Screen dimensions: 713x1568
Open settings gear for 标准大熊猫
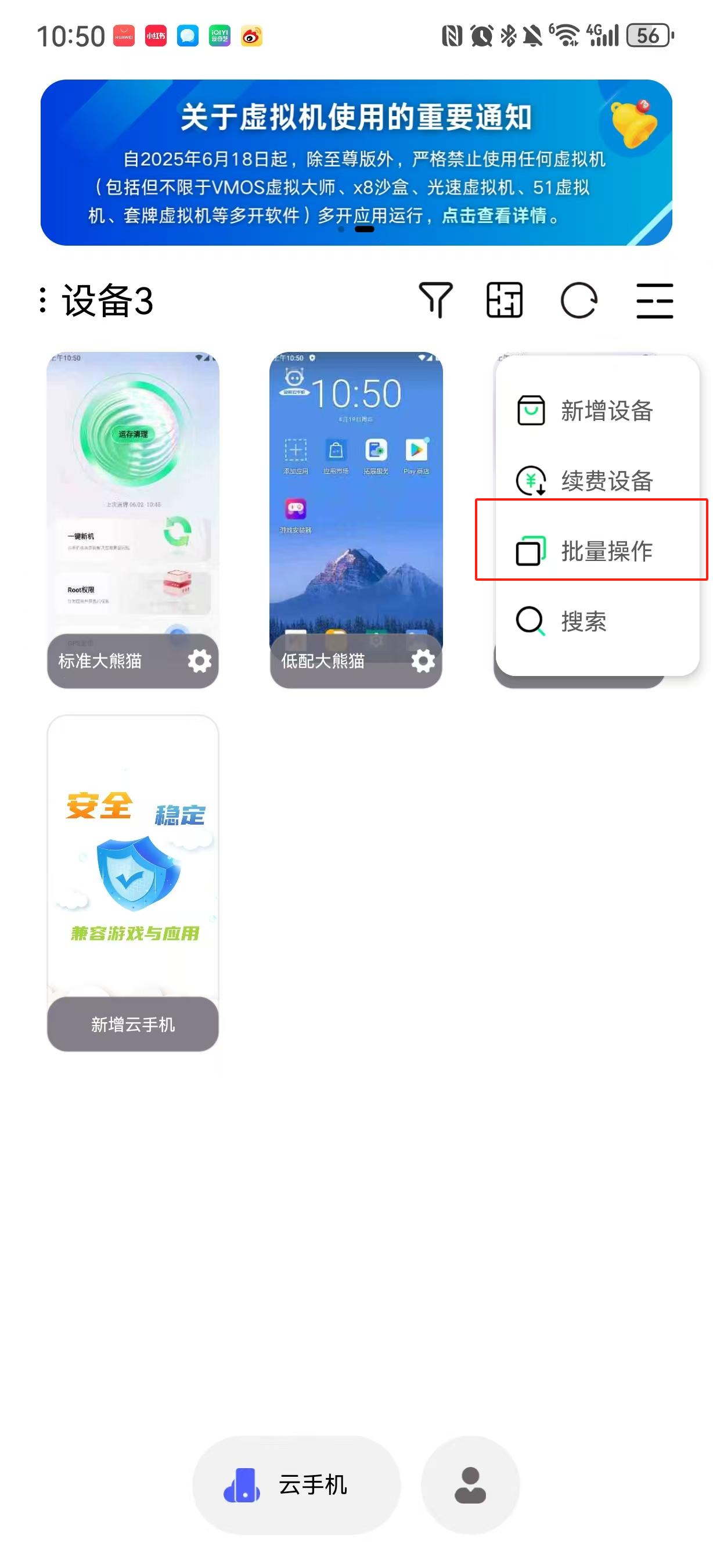[x=200, y=661]
